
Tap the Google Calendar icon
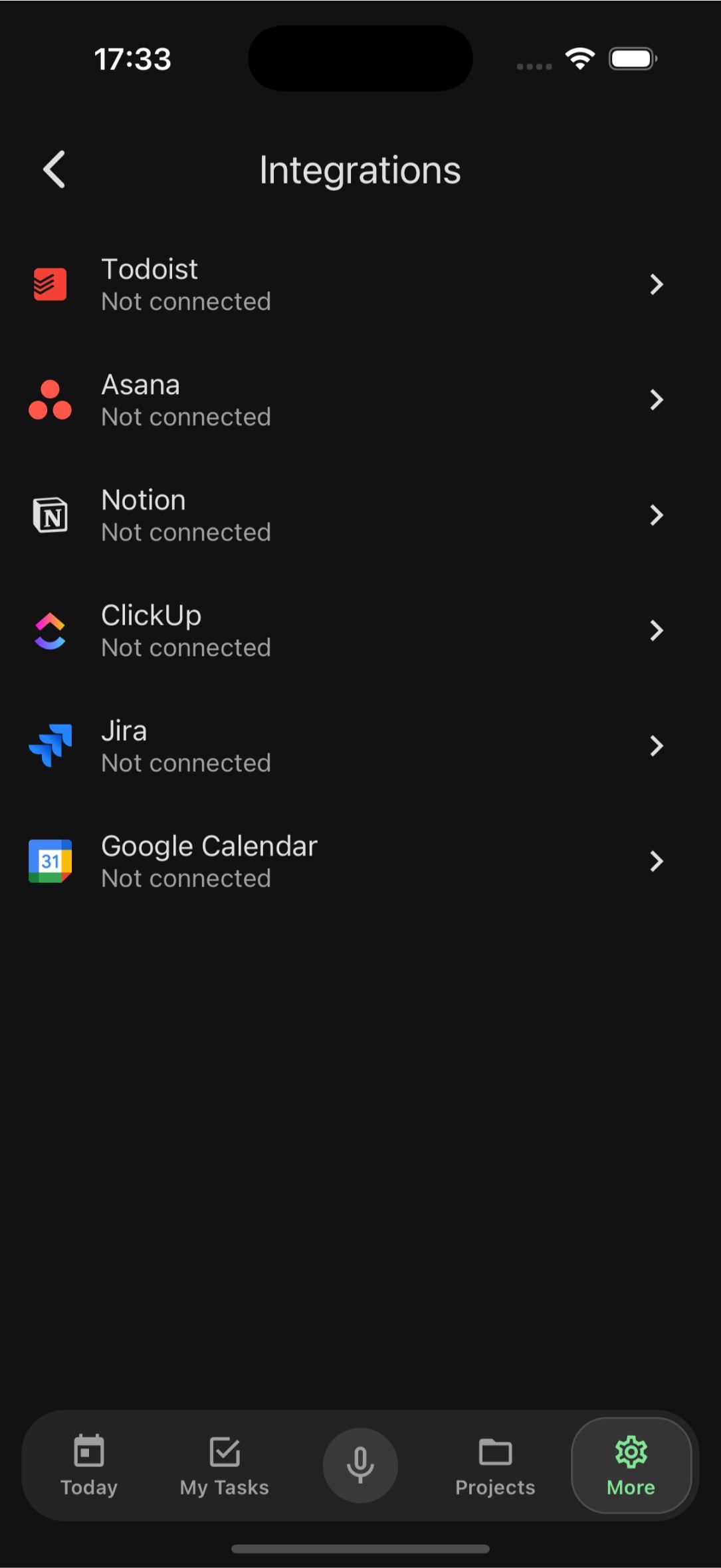(50, 861)
